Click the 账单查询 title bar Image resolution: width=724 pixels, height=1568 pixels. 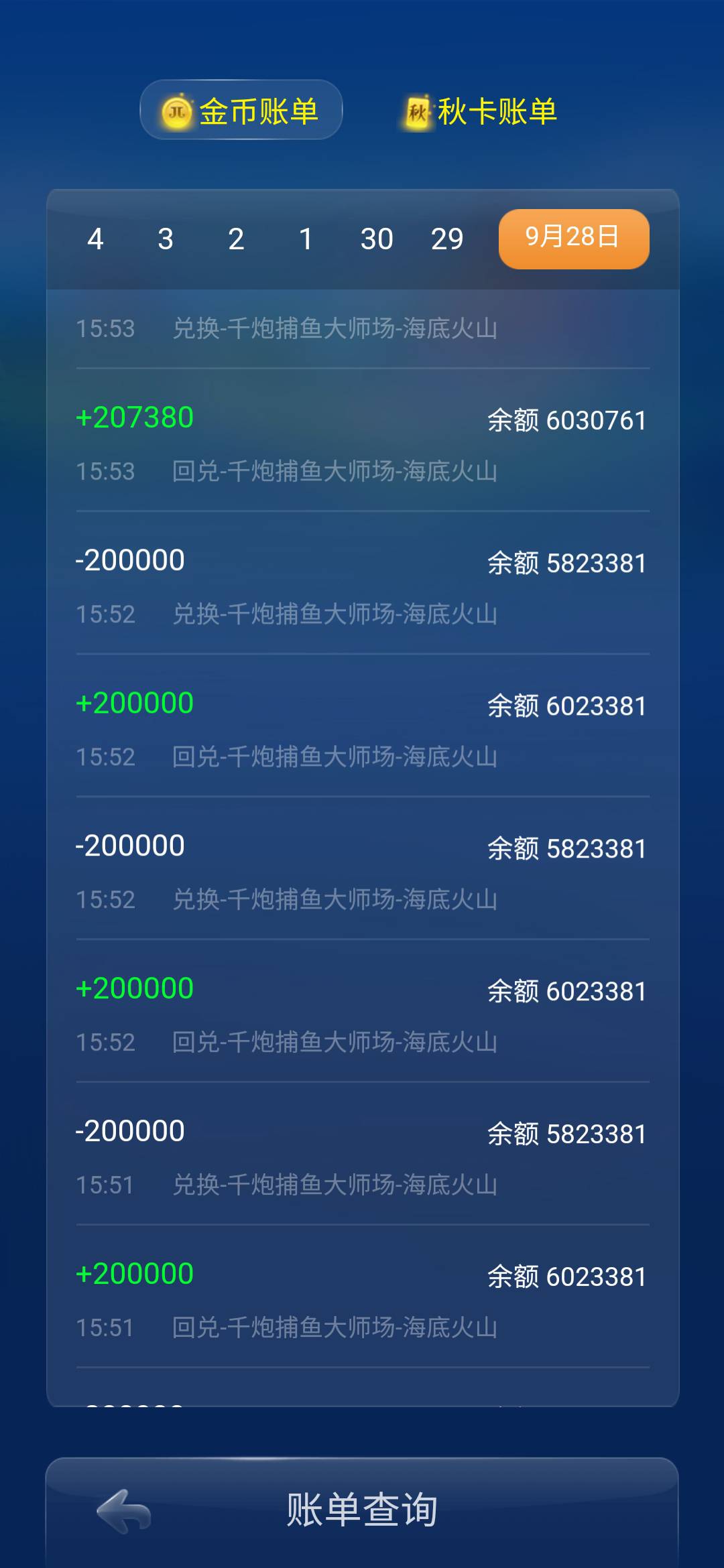tap(362, 1513)
